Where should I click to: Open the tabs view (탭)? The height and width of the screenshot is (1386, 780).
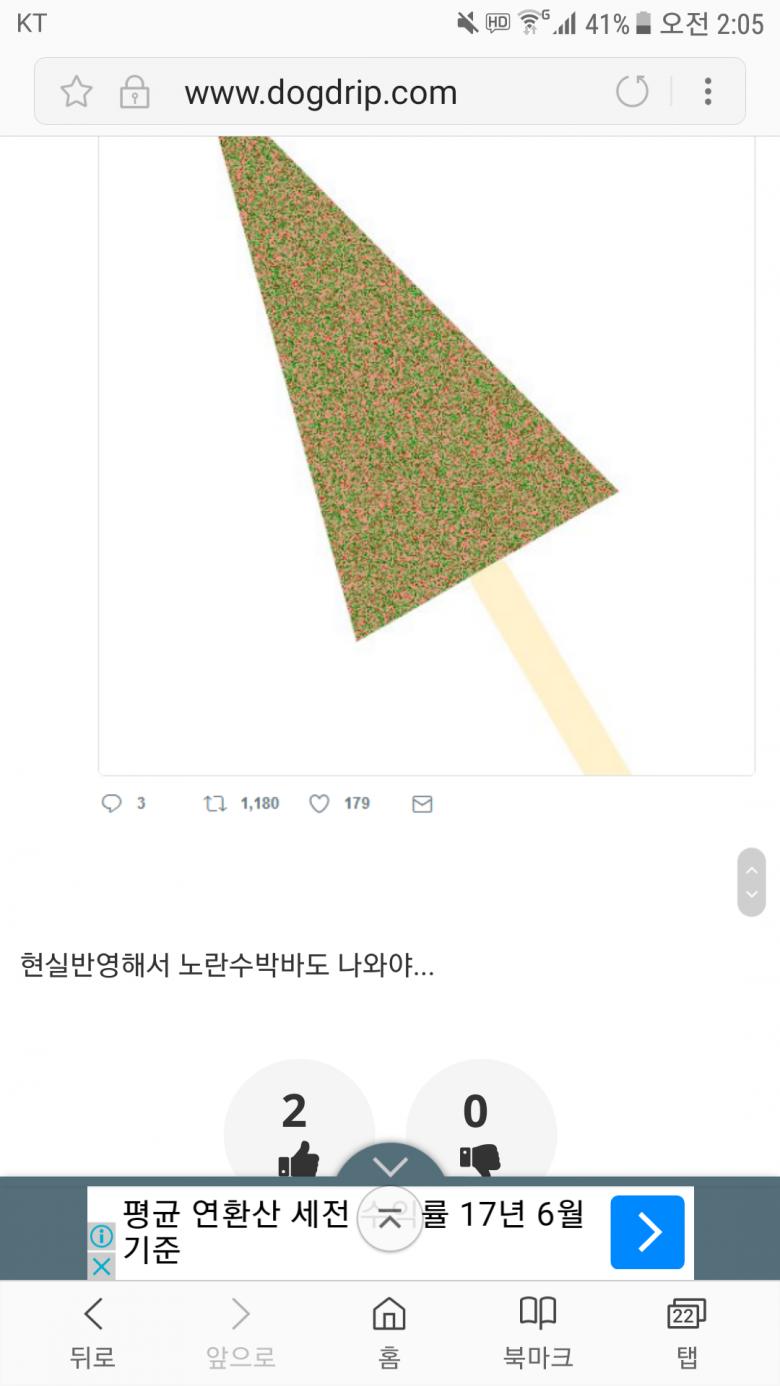pyautogui.click(x=686, y=1332)
